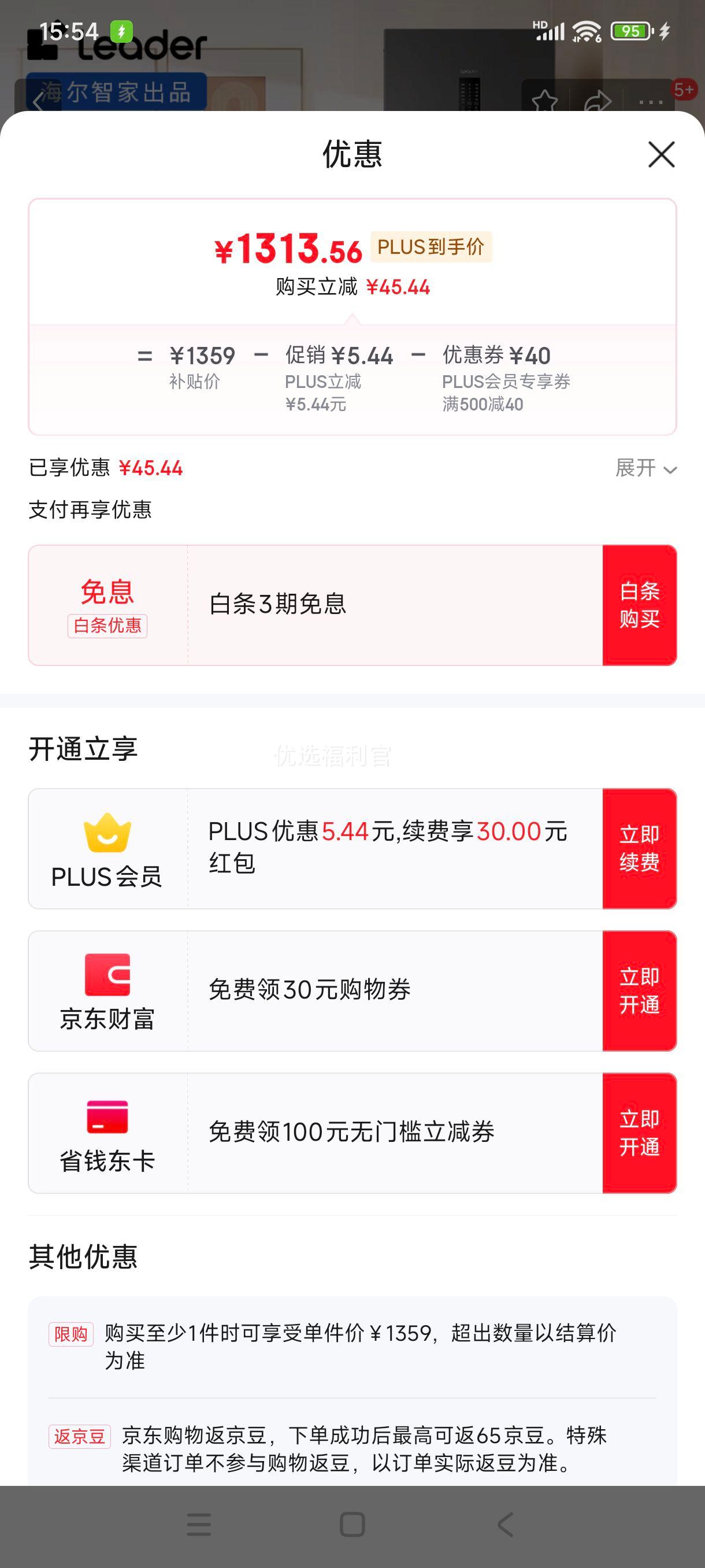Expand the 已享优惠 details with 展开
This screenshot has height=1568, width=705.
pyautogui.click(x=645, y=468)
